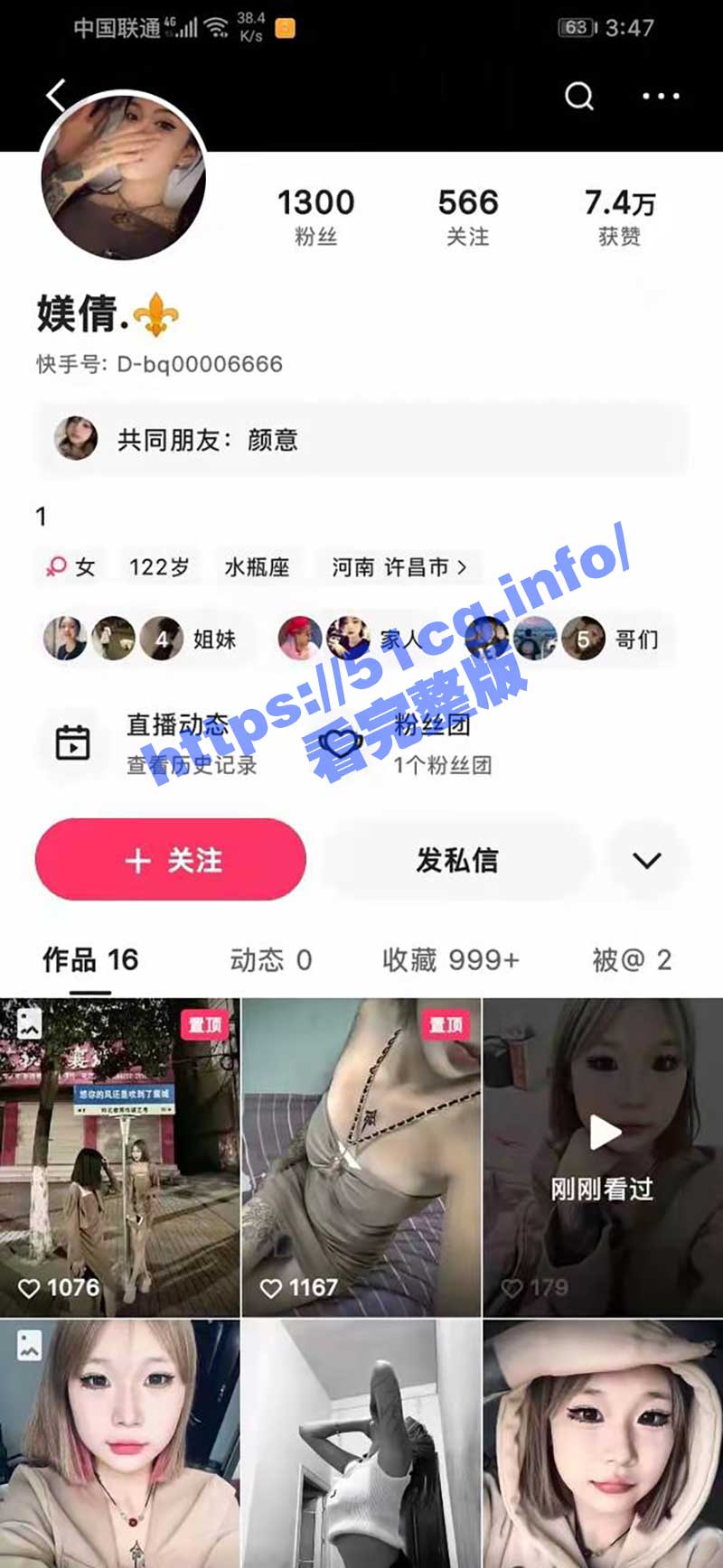Viewport: 723px width, 1568px height.
Task: Follow this user with the 关注 button
Action: (x=171, y=860)
